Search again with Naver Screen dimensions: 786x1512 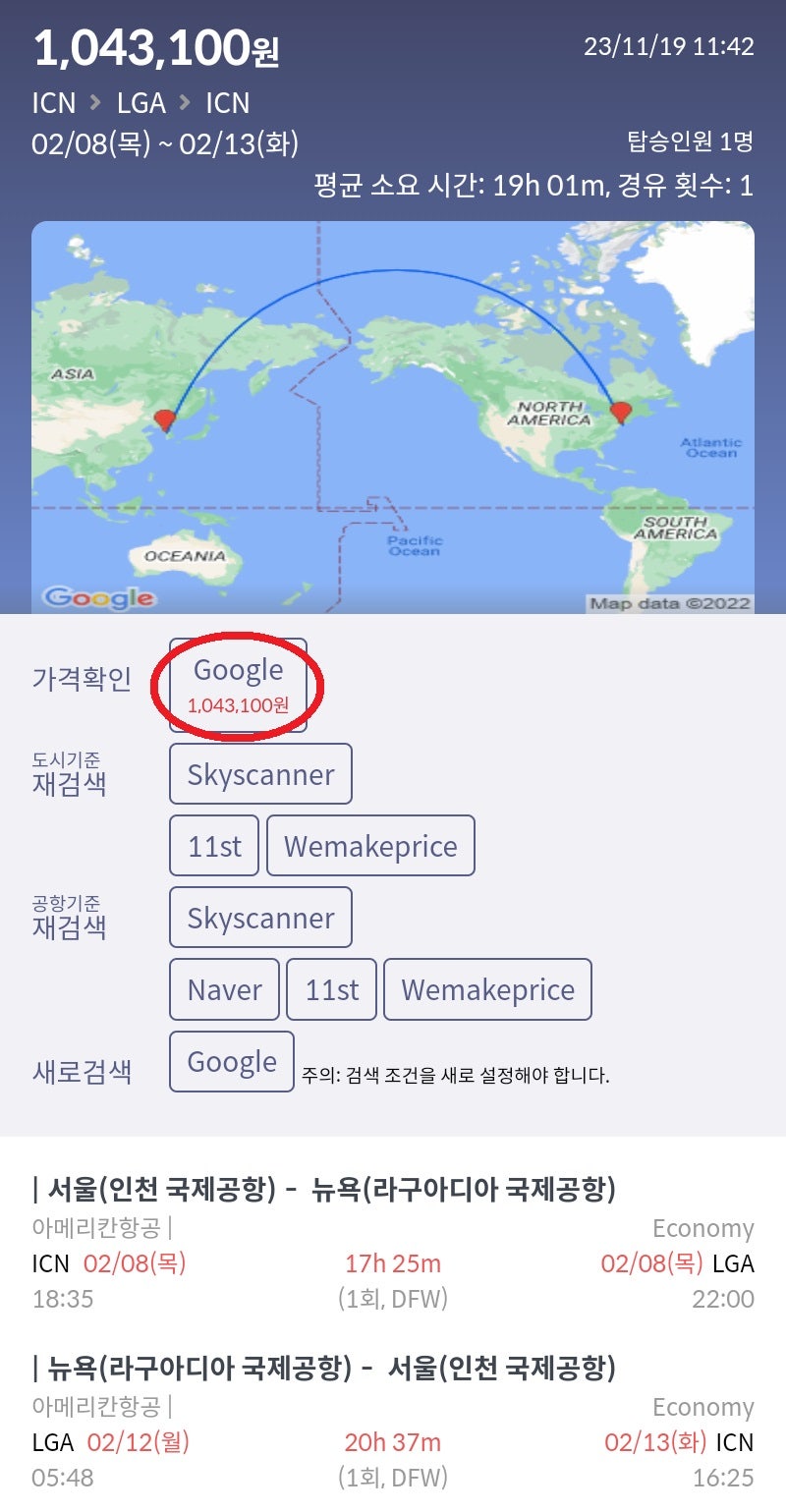pos(225,989)
